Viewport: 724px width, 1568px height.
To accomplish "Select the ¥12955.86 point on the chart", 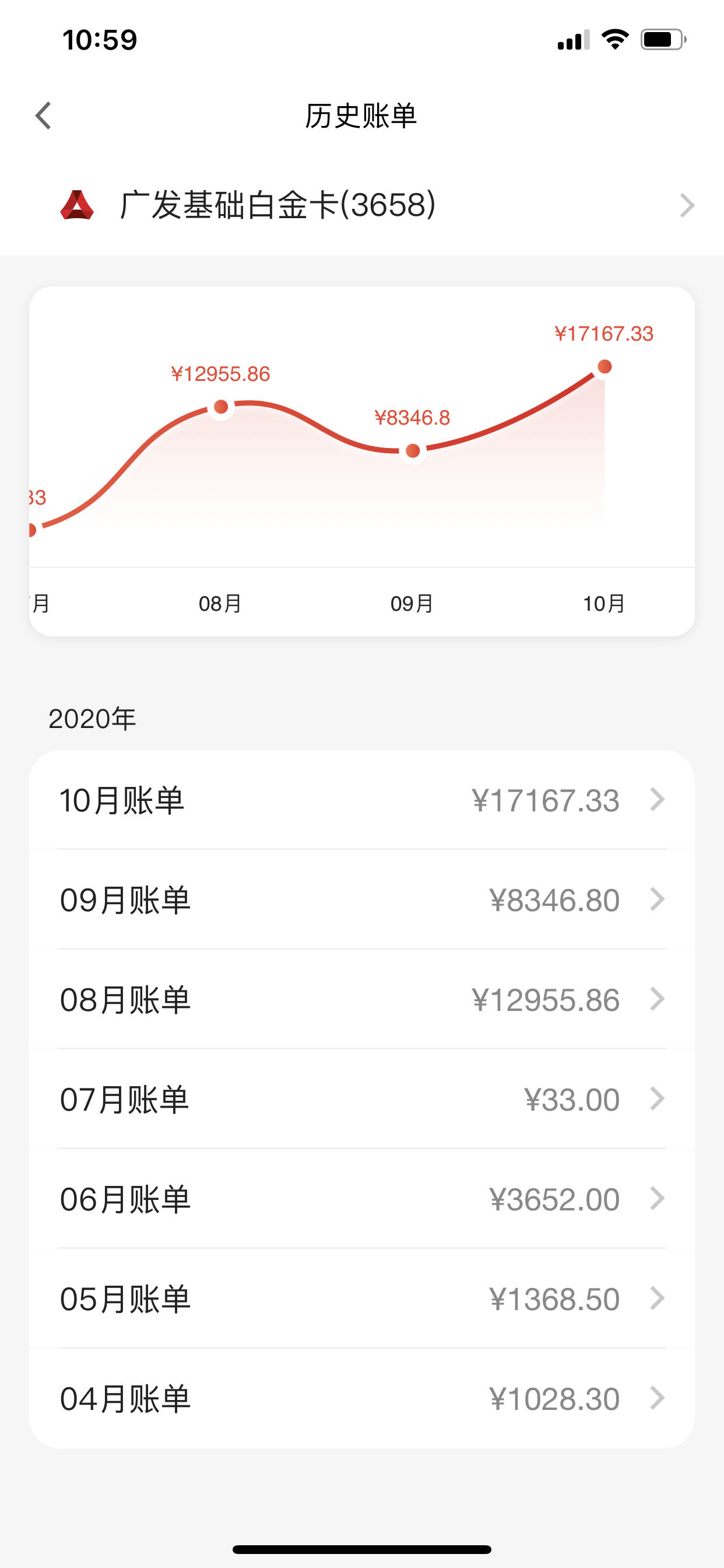I will tap(221, 407).
